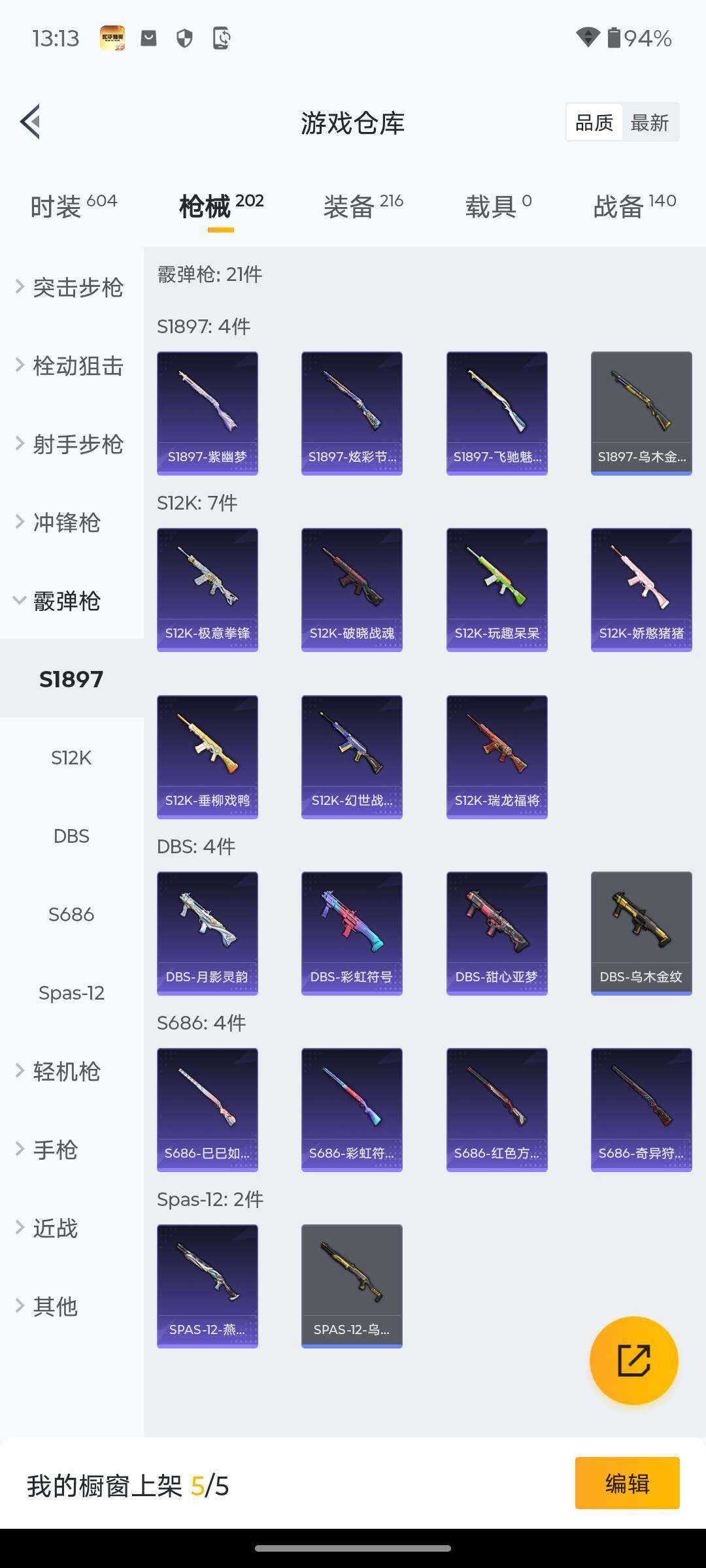Image resolution: width=706 pixels, height=1568 pixels.
Task: Switch to the 战备 tab
Action: pyautogui.click(x=634, y=206)
